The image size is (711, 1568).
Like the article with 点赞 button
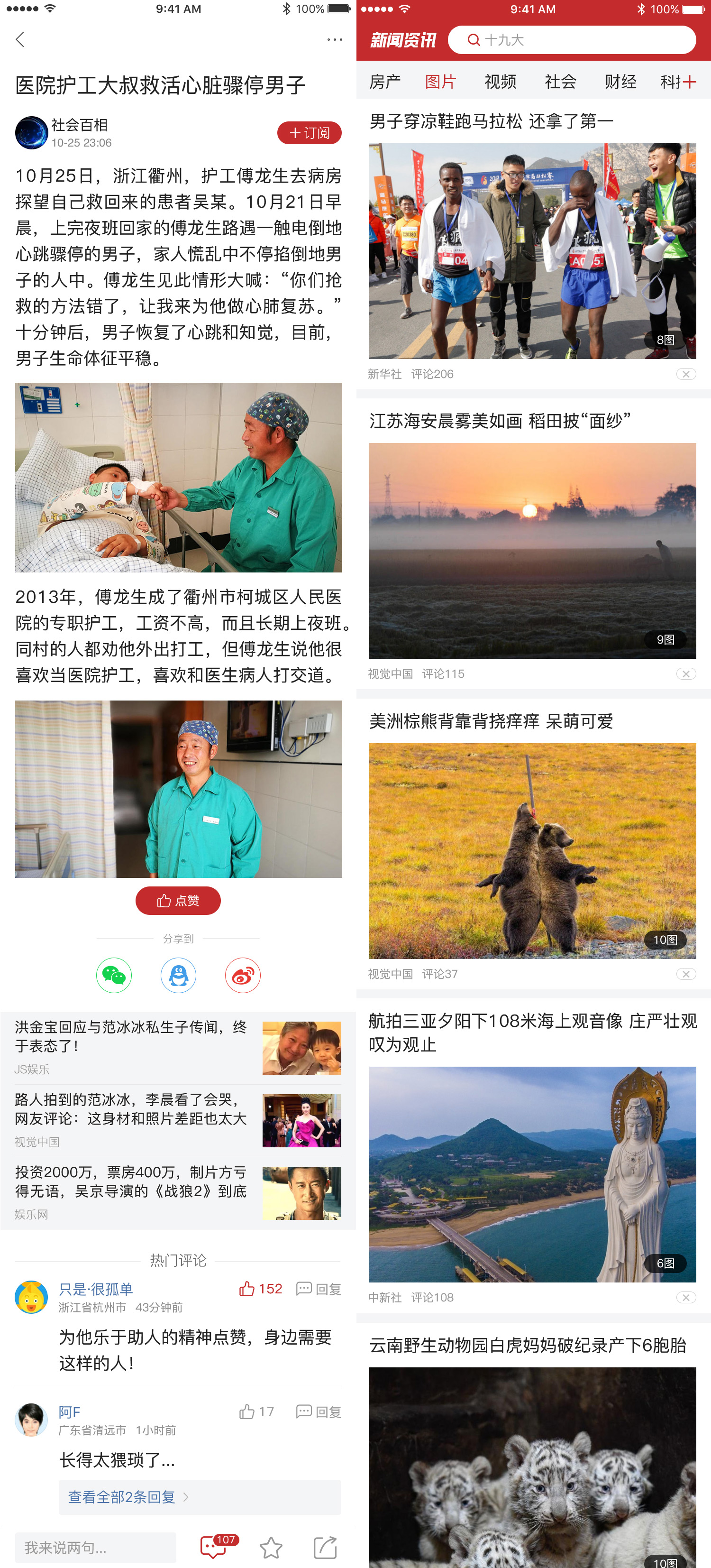178,900
